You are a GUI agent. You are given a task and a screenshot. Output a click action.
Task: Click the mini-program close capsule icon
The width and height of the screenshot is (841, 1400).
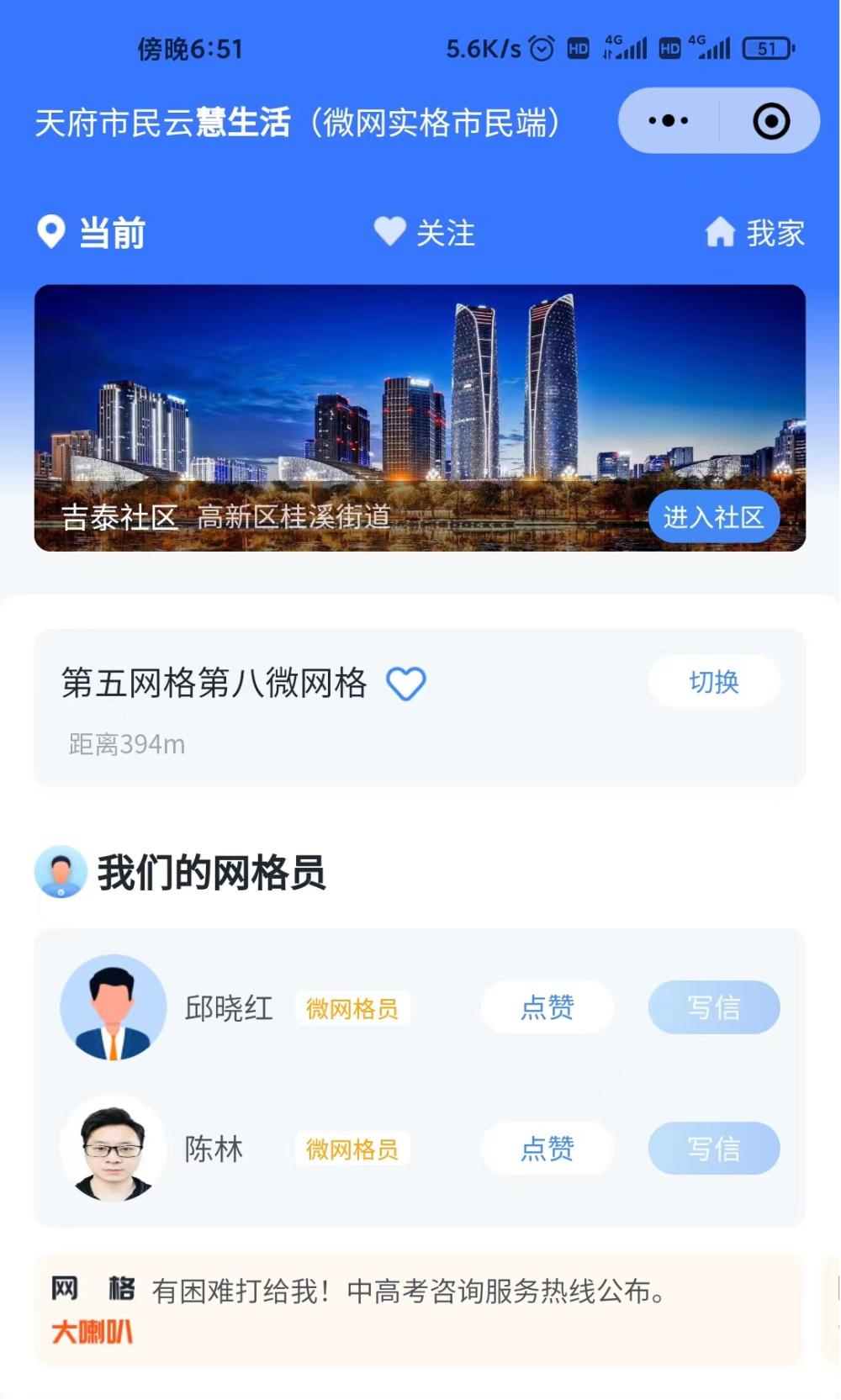click(770, 120)
